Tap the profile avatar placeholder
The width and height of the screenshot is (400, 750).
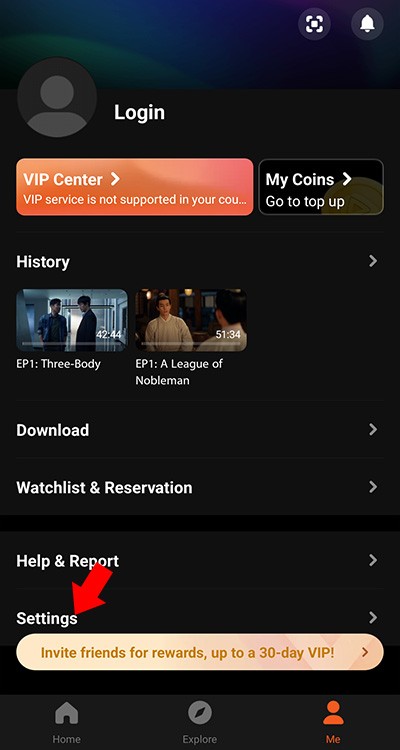(57, 98)
